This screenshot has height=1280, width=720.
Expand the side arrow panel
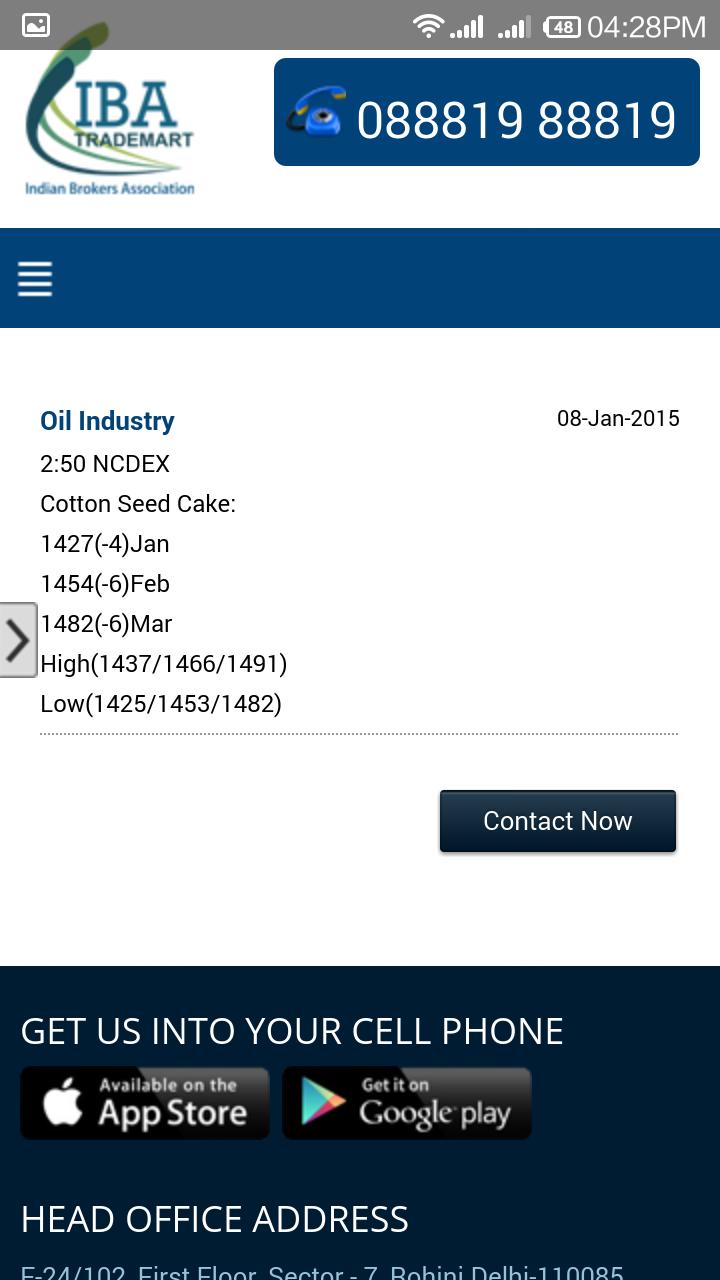pos(18,640)
